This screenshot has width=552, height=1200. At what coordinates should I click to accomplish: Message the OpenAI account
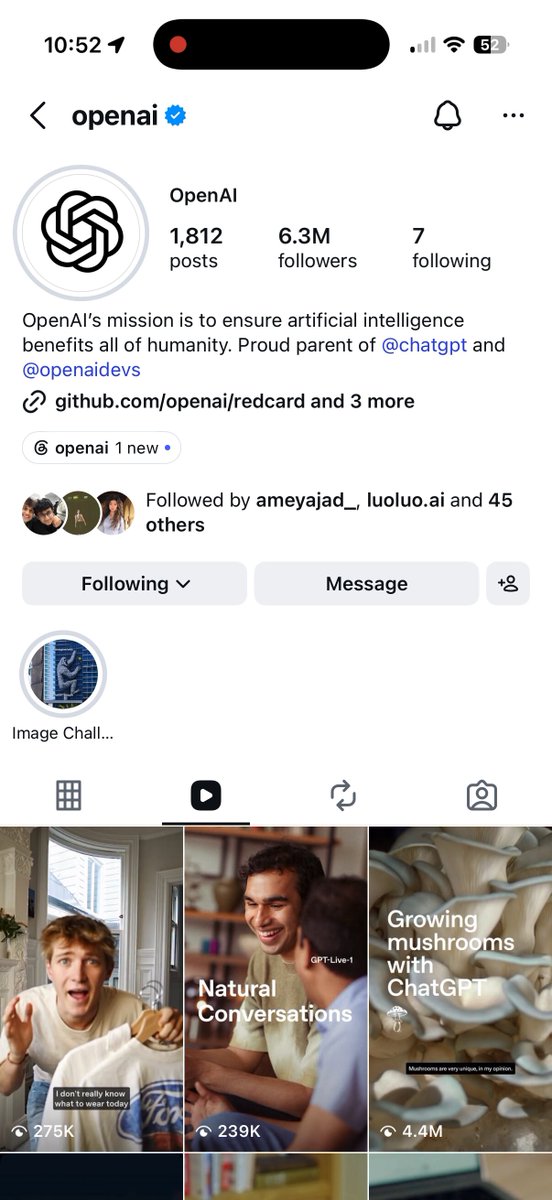point(366,584)
